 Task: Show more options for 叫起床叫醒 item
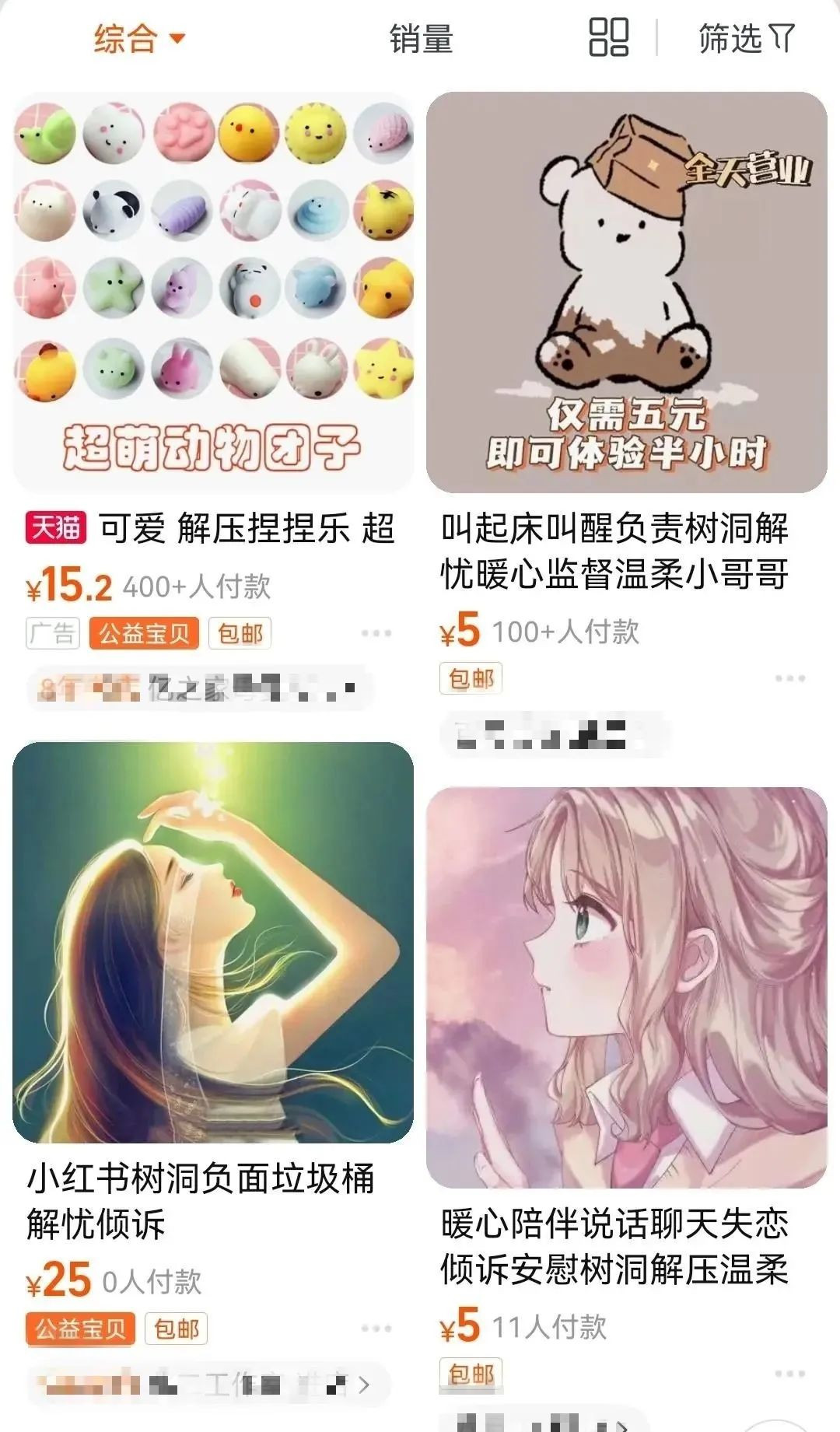(x=789, y=679)
